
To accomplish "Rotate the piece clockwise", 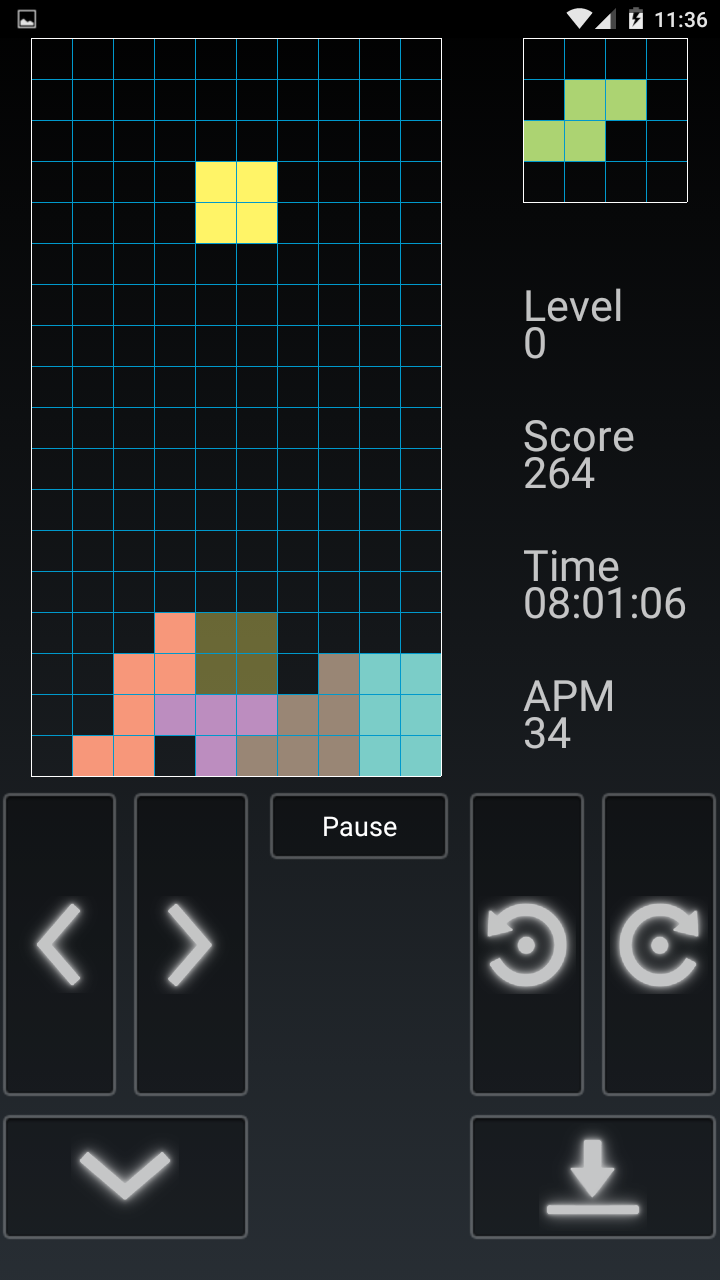I will pos(658,944).
